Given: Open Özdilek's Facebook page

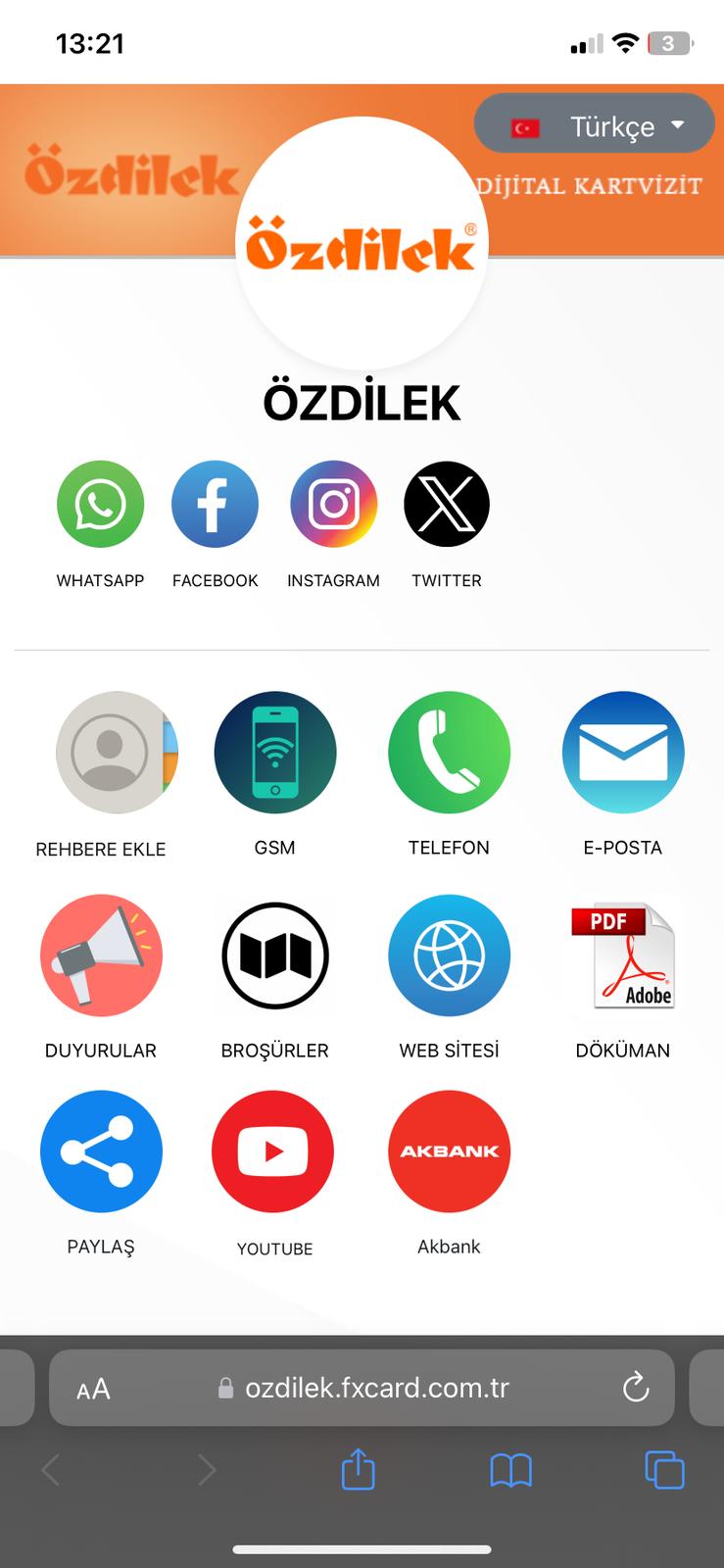Looking at the screenshot, I should pos(215,505).
